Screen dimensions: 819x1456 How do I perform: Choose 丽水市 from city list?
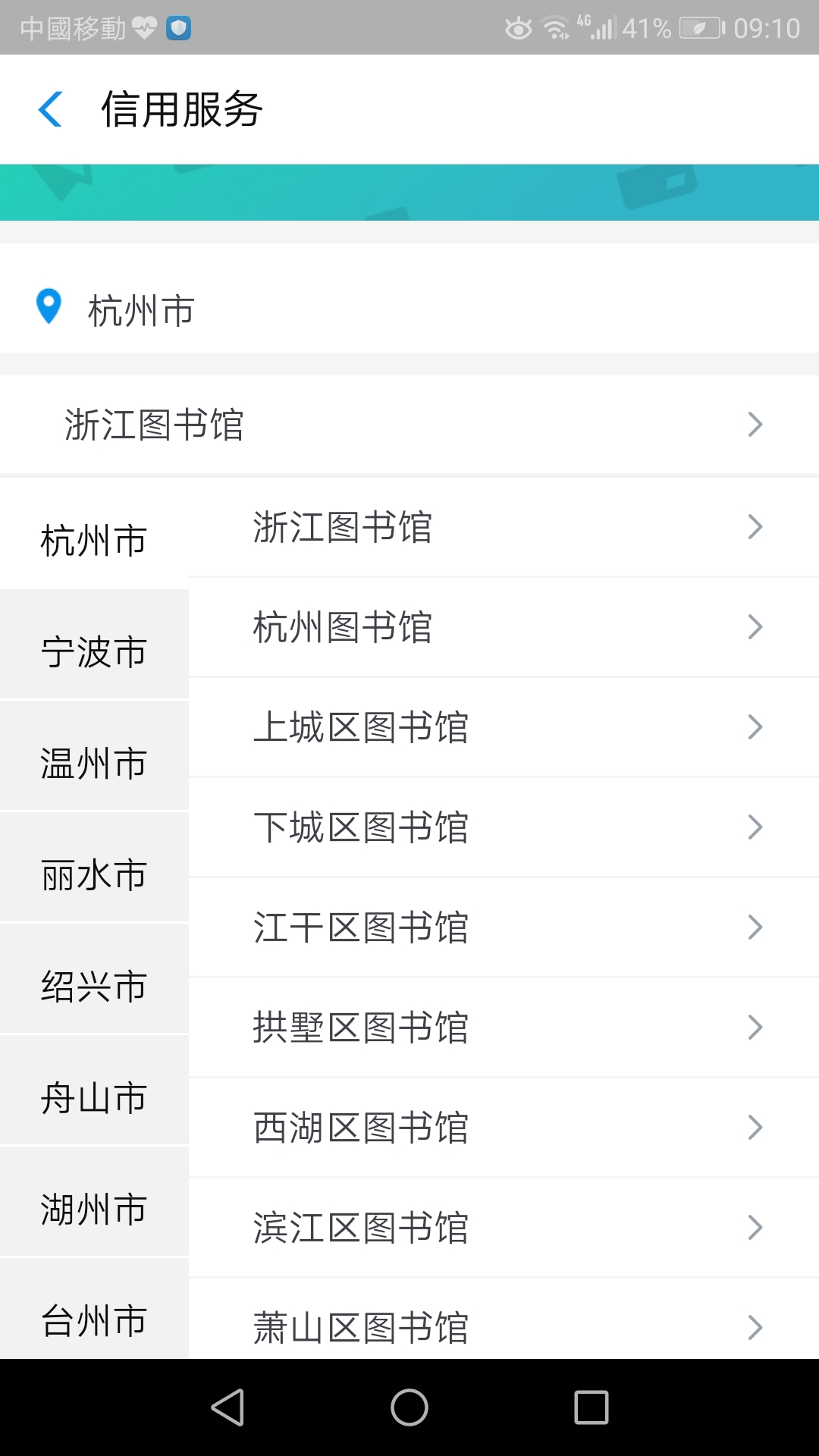[x=94, y=875]
